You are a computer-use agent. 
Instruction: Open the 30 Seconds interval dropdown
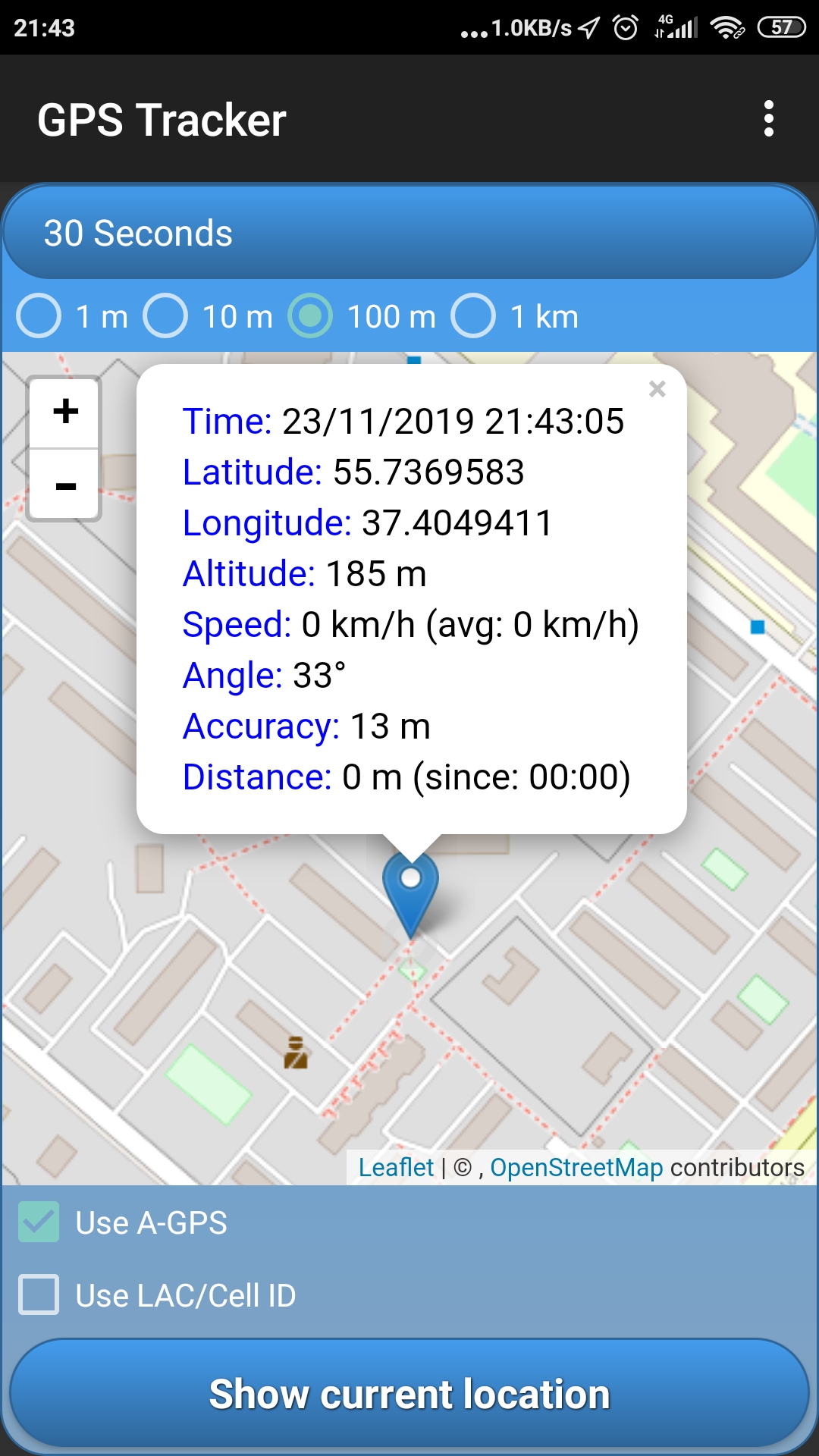(409, 233)
